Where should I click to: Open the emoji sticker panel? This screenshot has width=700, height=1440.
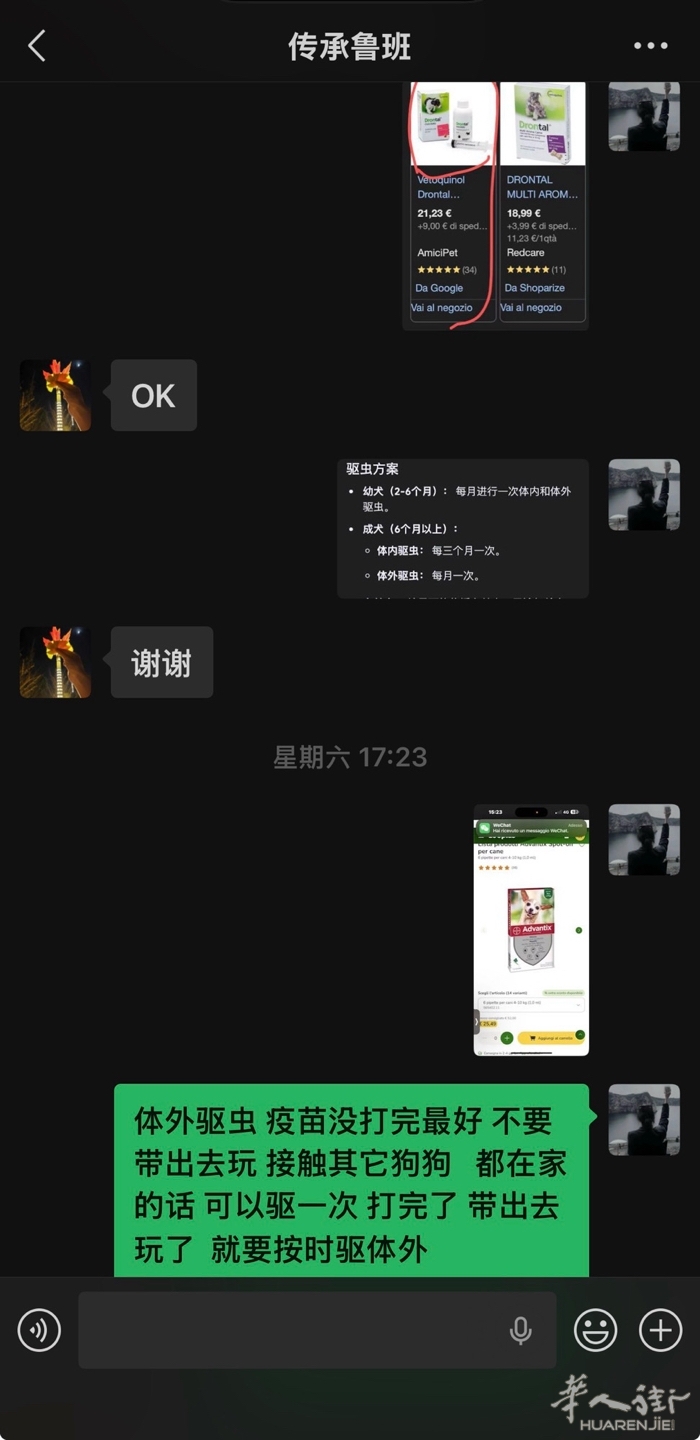(x=595, y=1330)
